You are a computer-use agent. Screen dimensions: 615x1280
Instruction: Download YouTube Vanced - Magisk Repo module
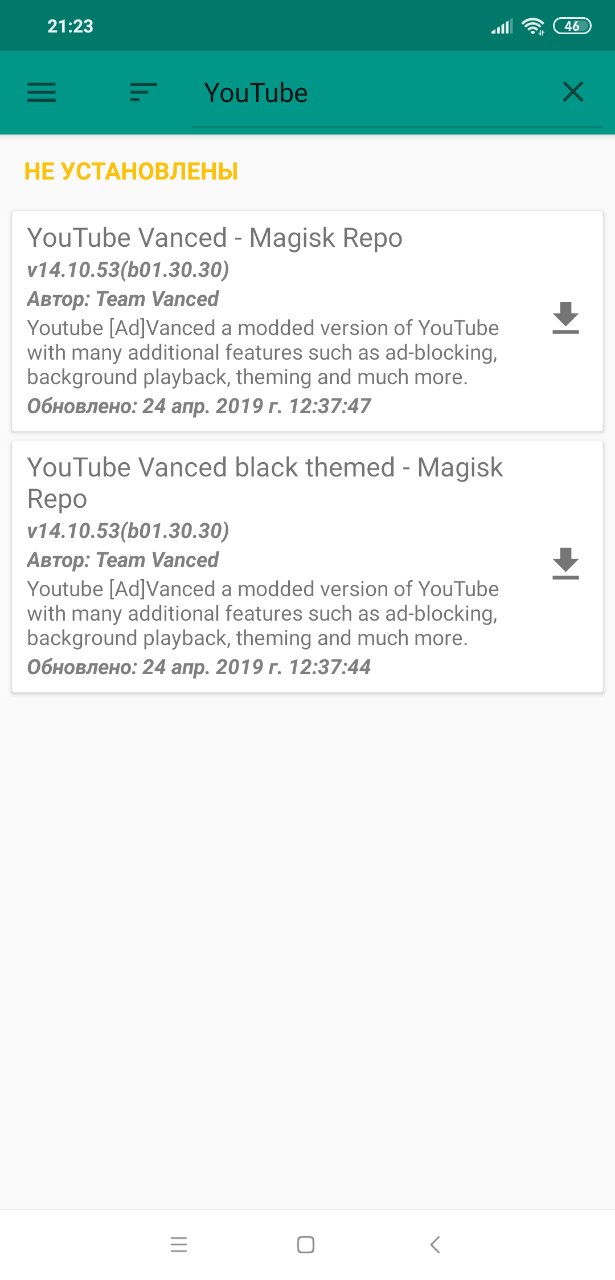click(566, 318)
